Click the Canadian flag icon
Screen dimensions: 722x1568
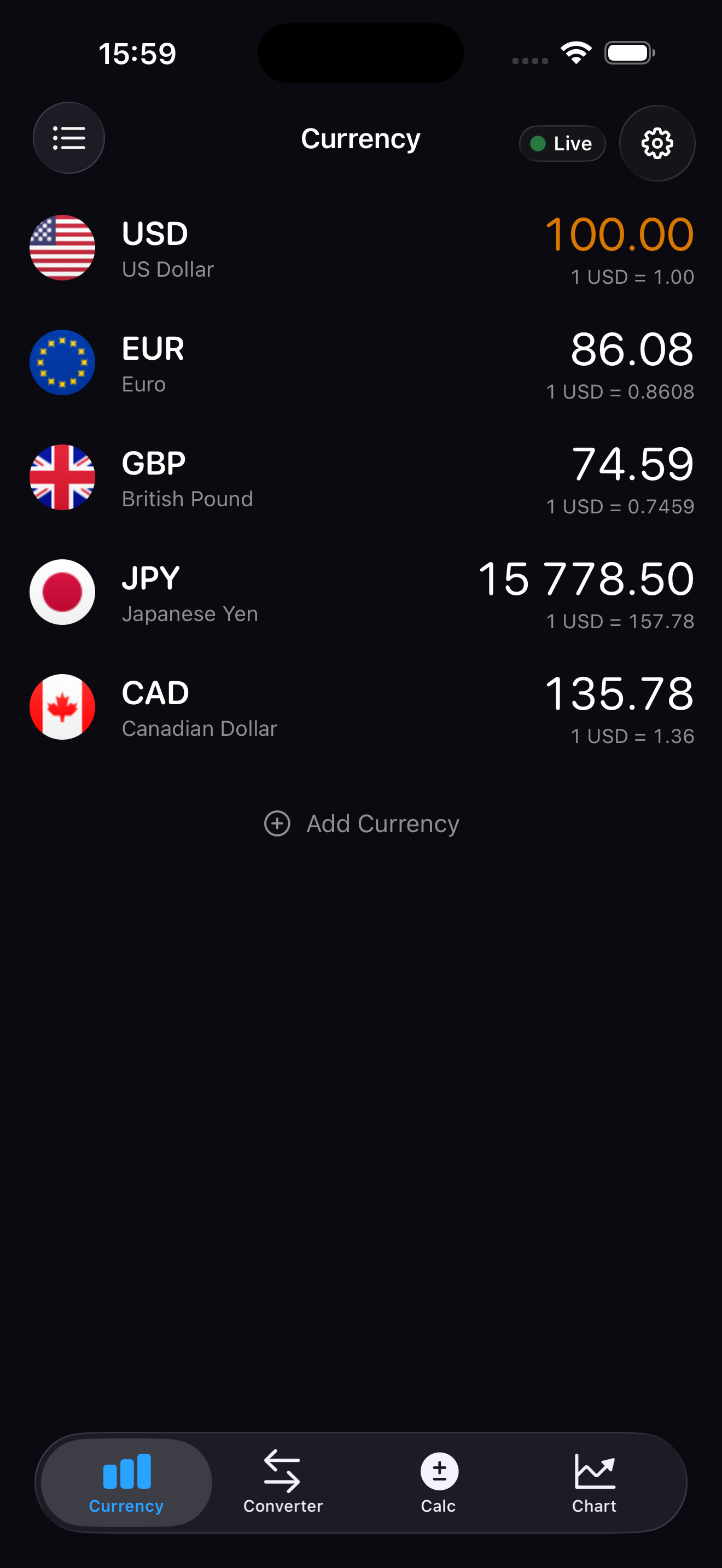tap(62, 707)
